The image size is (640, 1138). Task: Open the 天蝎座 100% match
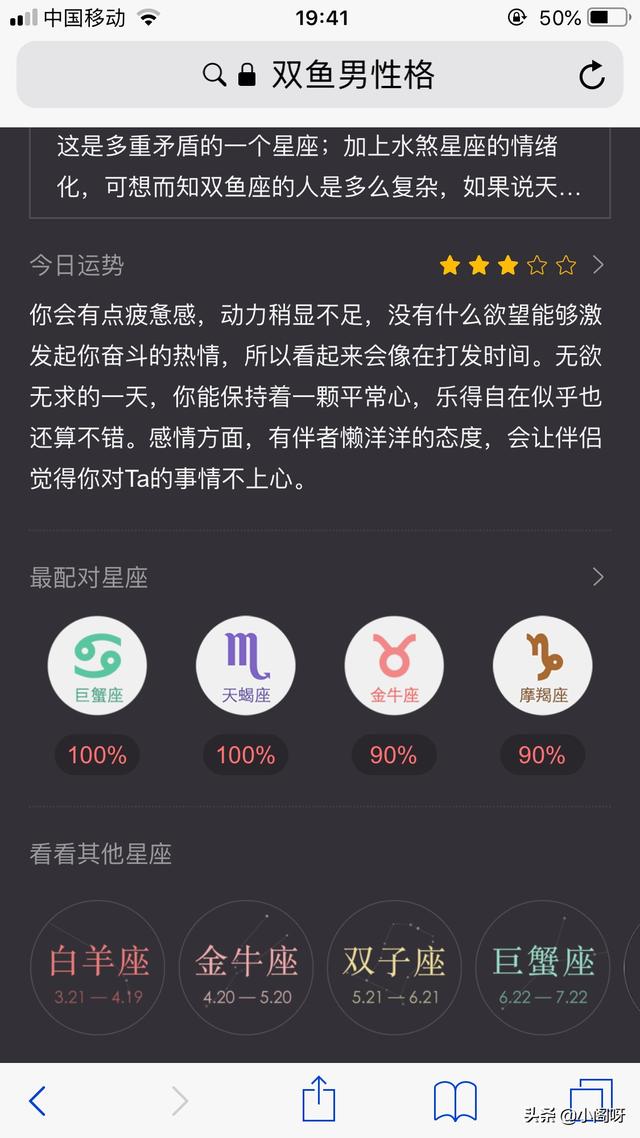[x=246, y=665]
